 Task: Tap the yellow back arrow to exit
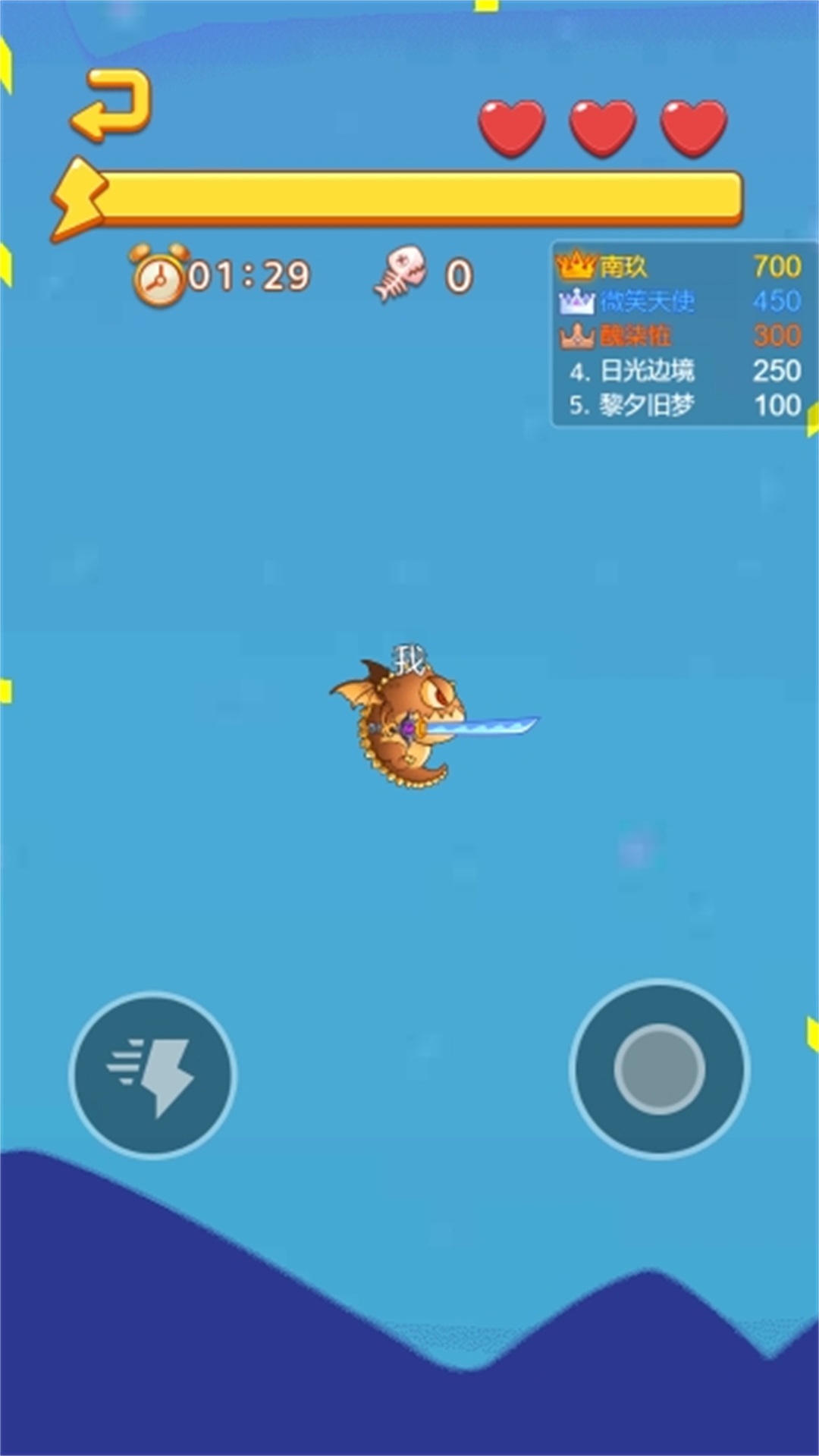112,106
